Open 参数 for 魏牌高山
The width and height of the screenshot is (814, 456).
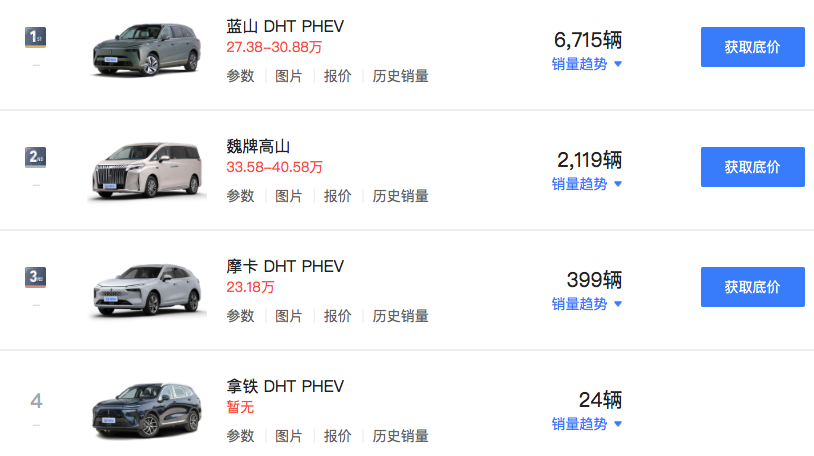pos(240,196)
